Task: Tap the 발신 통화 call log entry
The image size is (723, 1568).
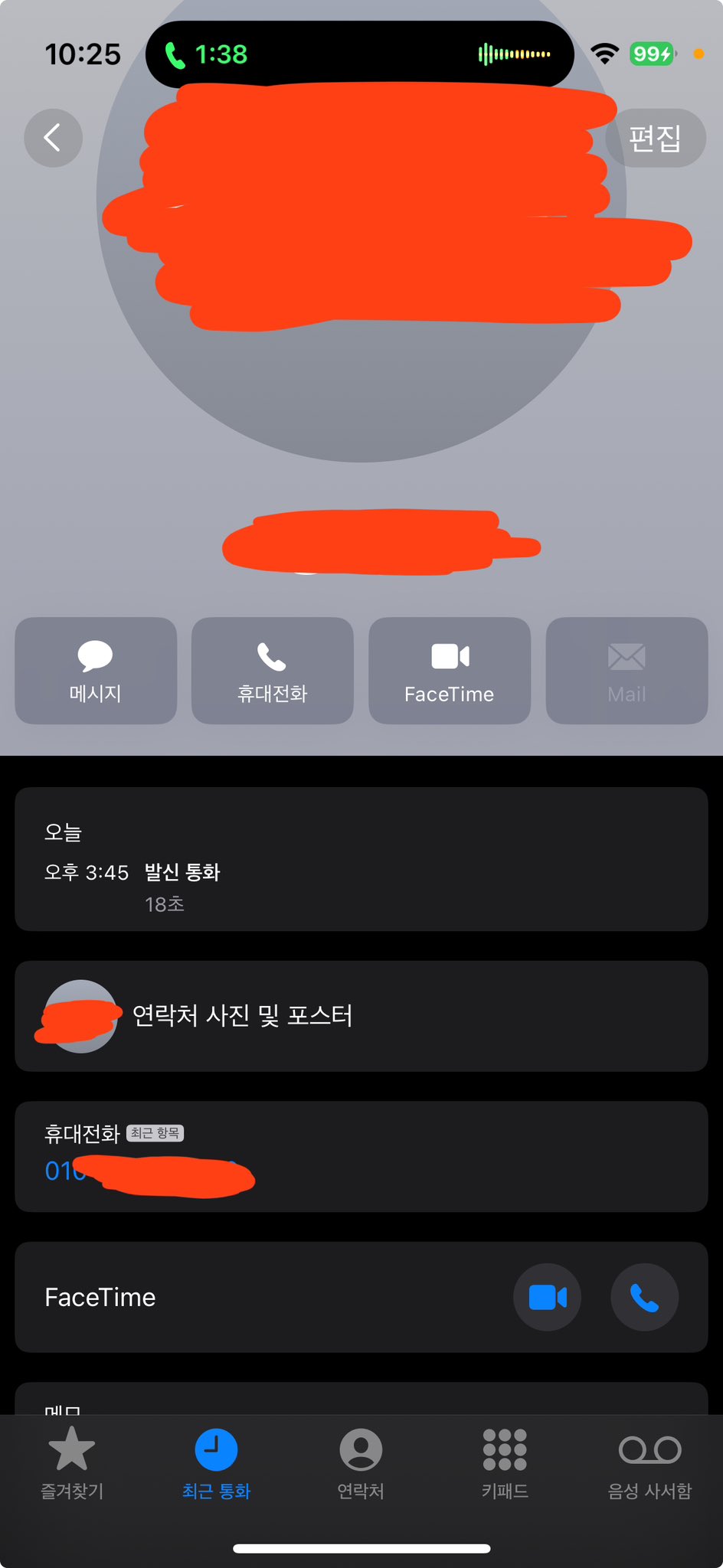Action: coord(182,872)
